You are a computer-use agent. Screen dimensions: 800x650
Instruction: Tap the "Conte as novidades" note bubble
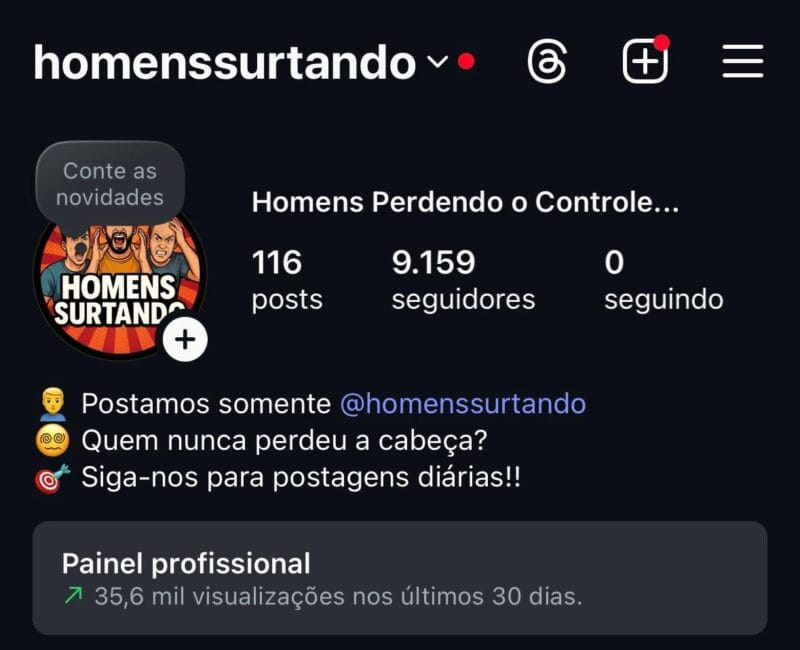(x=110, y=184)
